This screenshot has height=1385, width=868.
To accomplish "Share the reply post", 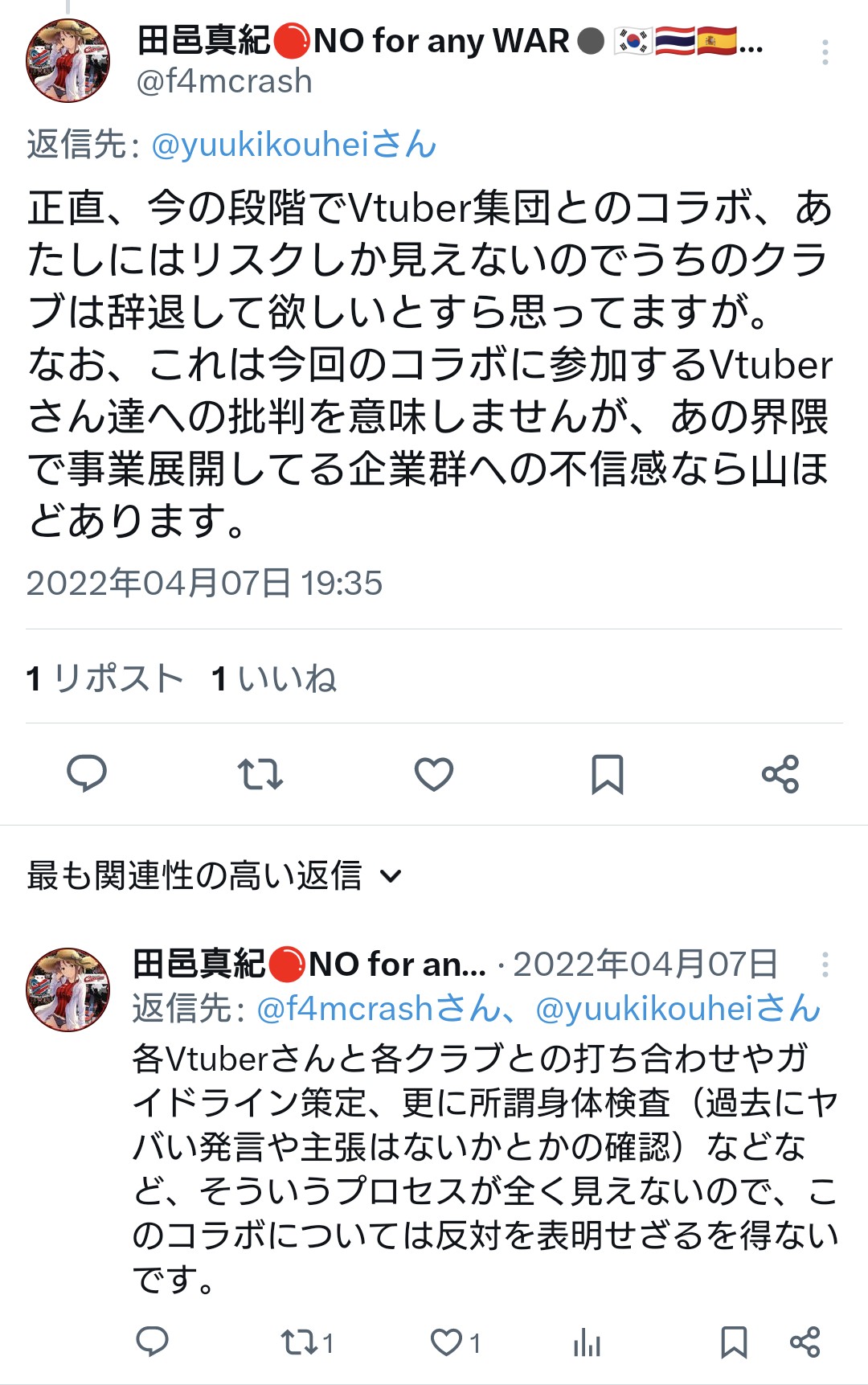I will pos(805,1342).
